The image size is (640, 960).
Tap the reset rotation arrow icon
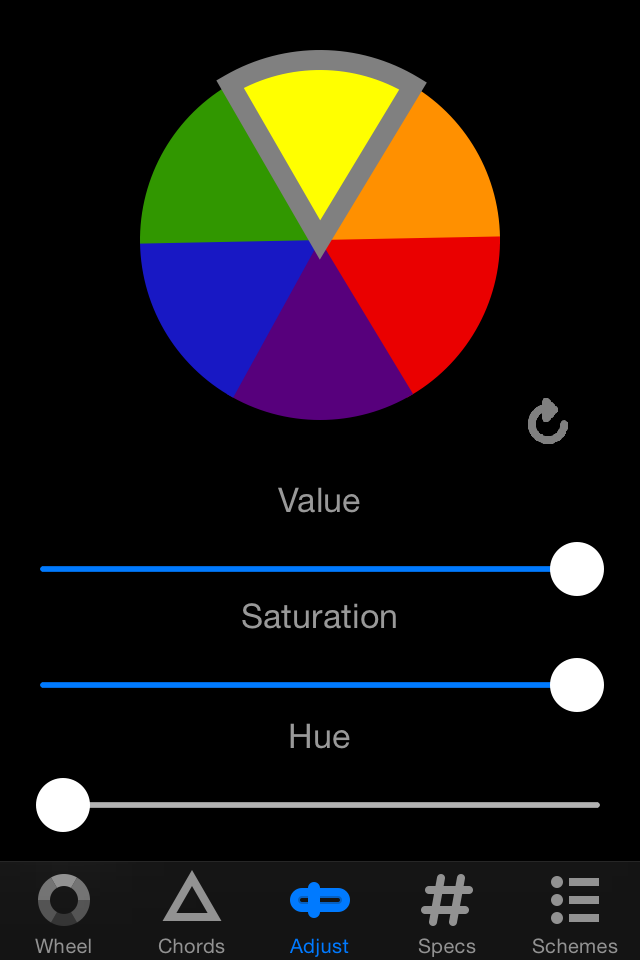547,421
